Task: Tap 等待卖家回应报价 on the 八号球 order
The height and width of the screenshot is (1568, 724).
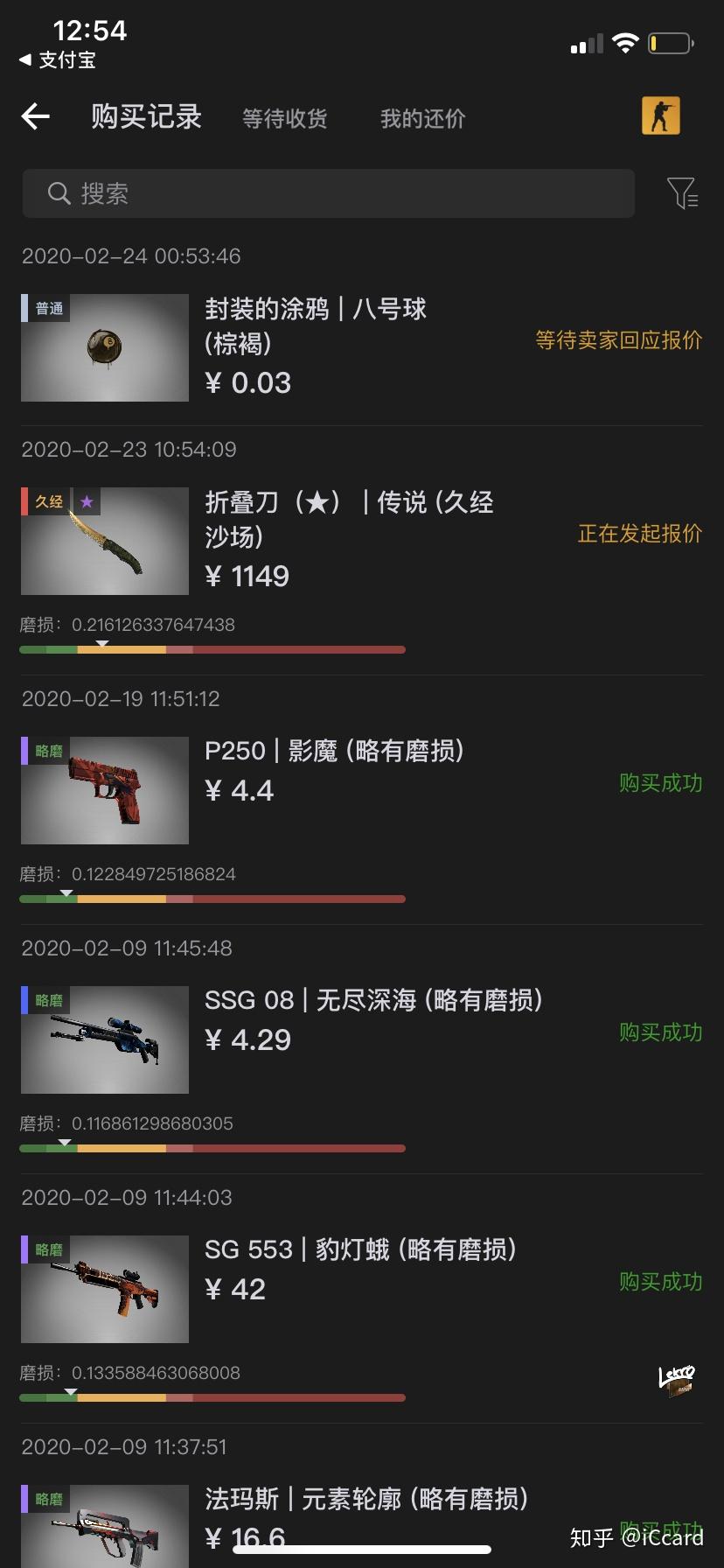Action: [x=617, y=340]
